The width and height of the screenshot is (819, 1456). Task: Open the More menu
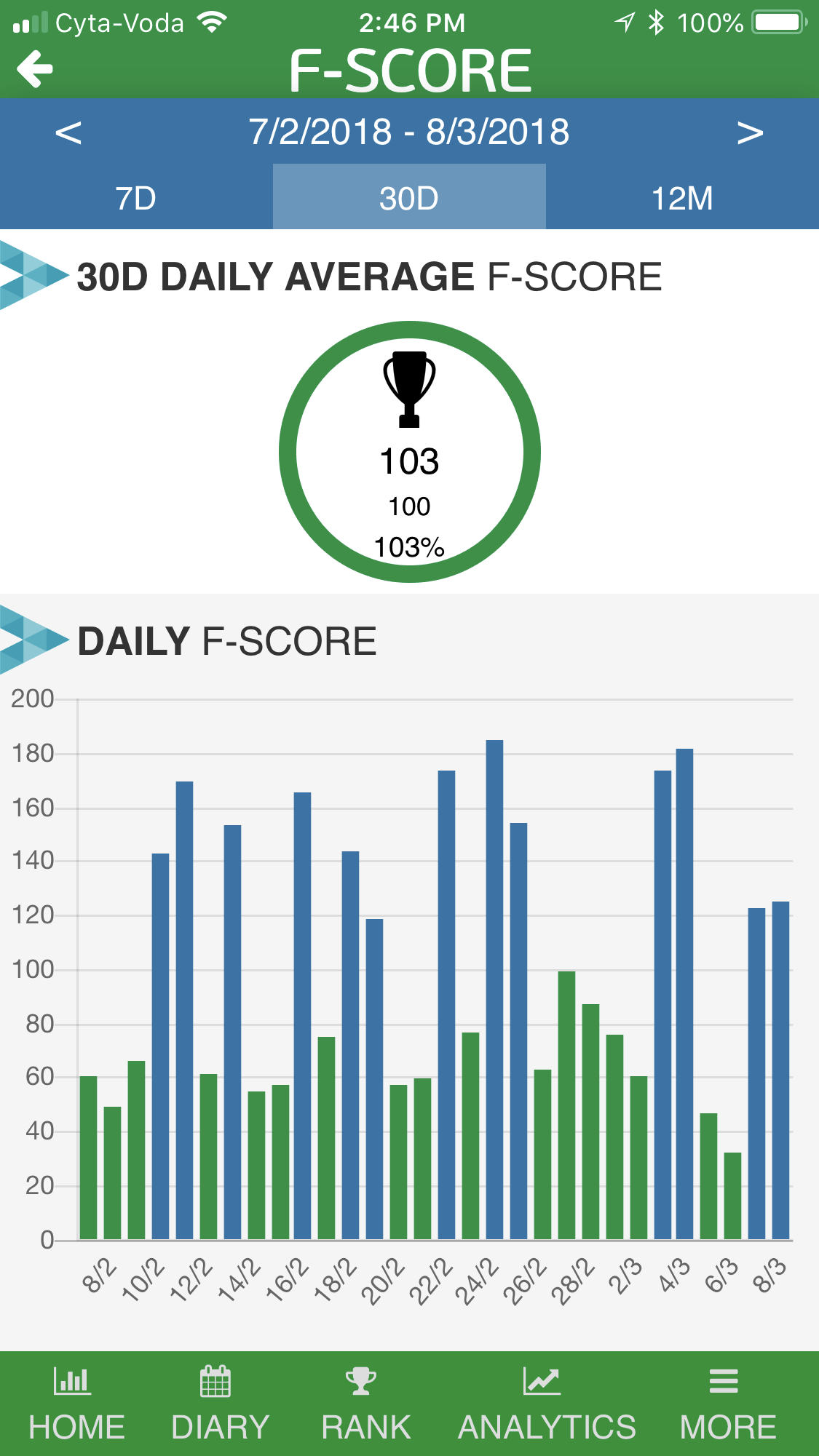pos(727,1404)
